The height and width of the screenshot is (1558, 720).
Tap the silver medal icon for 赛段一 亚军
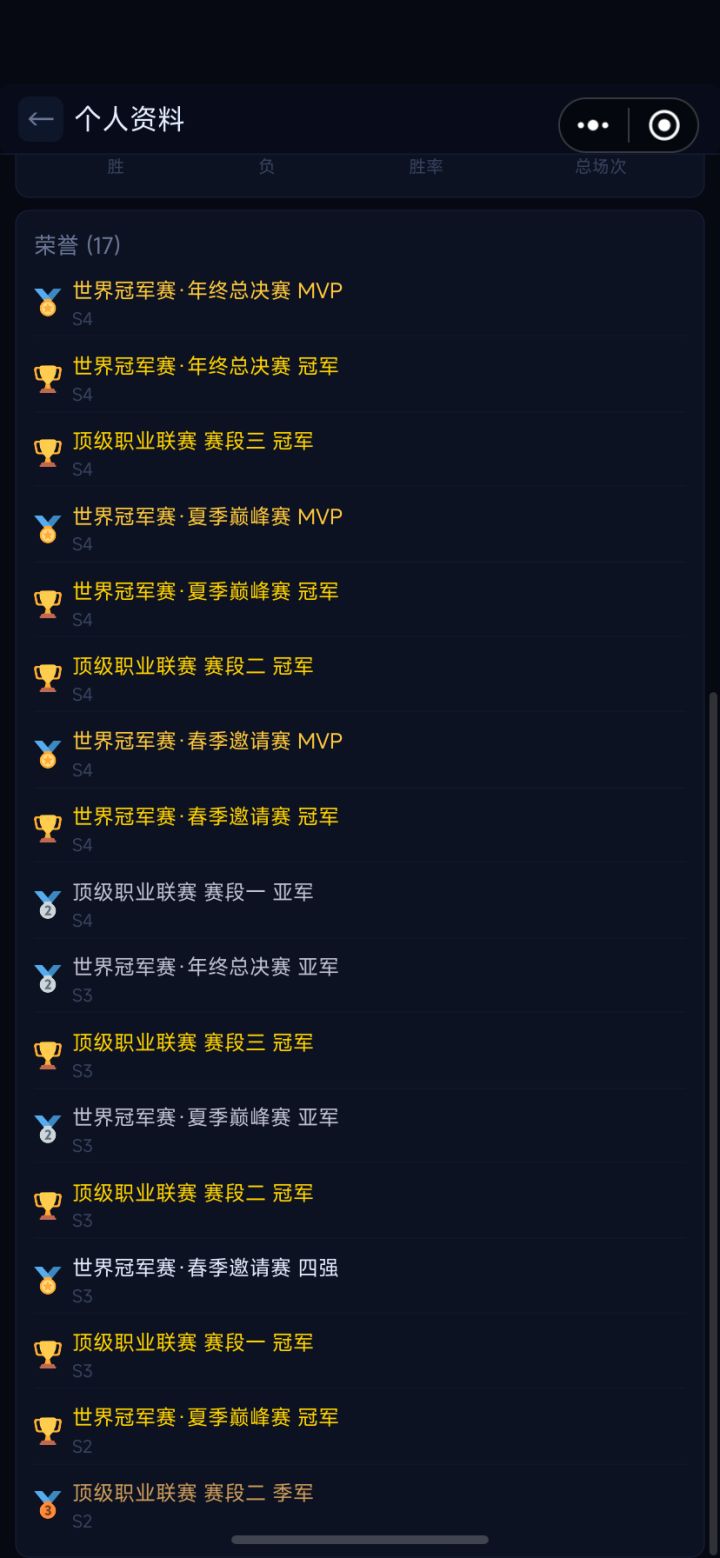46,901
